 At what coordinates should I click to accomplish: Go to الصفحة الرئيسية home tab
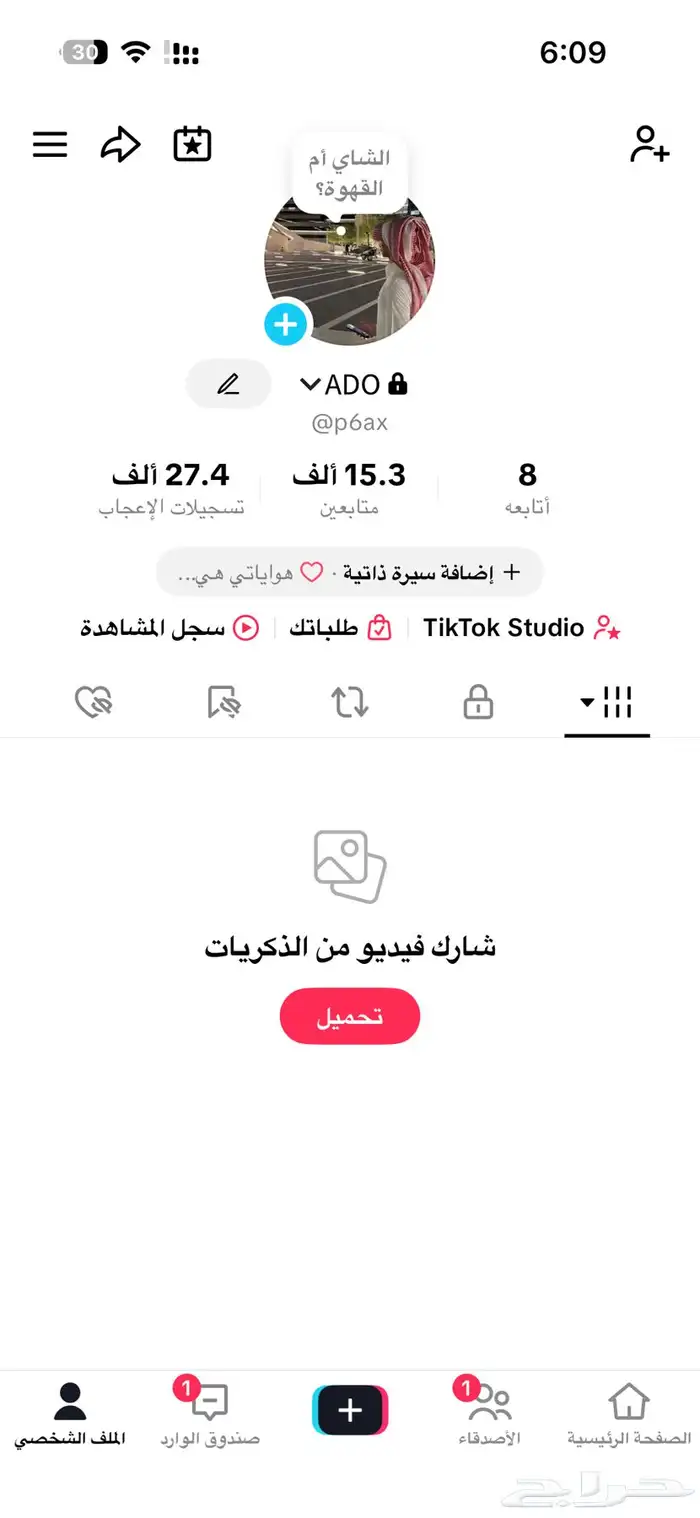pos(628,1414)
